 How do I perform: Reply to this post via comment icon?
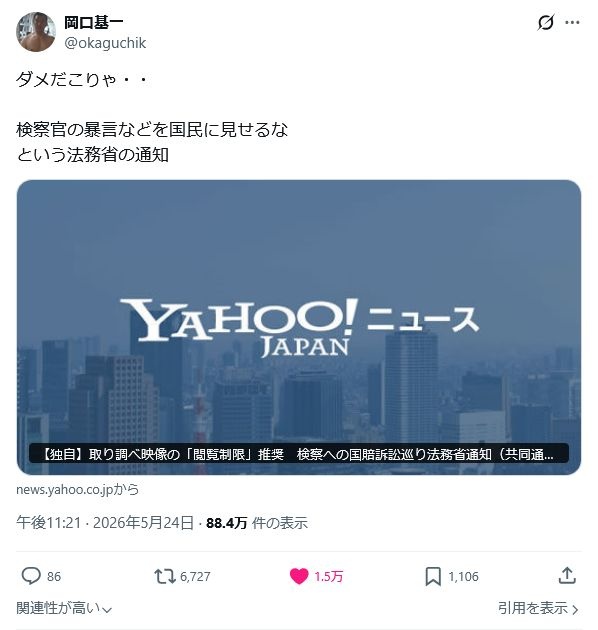tap(31, 576)
